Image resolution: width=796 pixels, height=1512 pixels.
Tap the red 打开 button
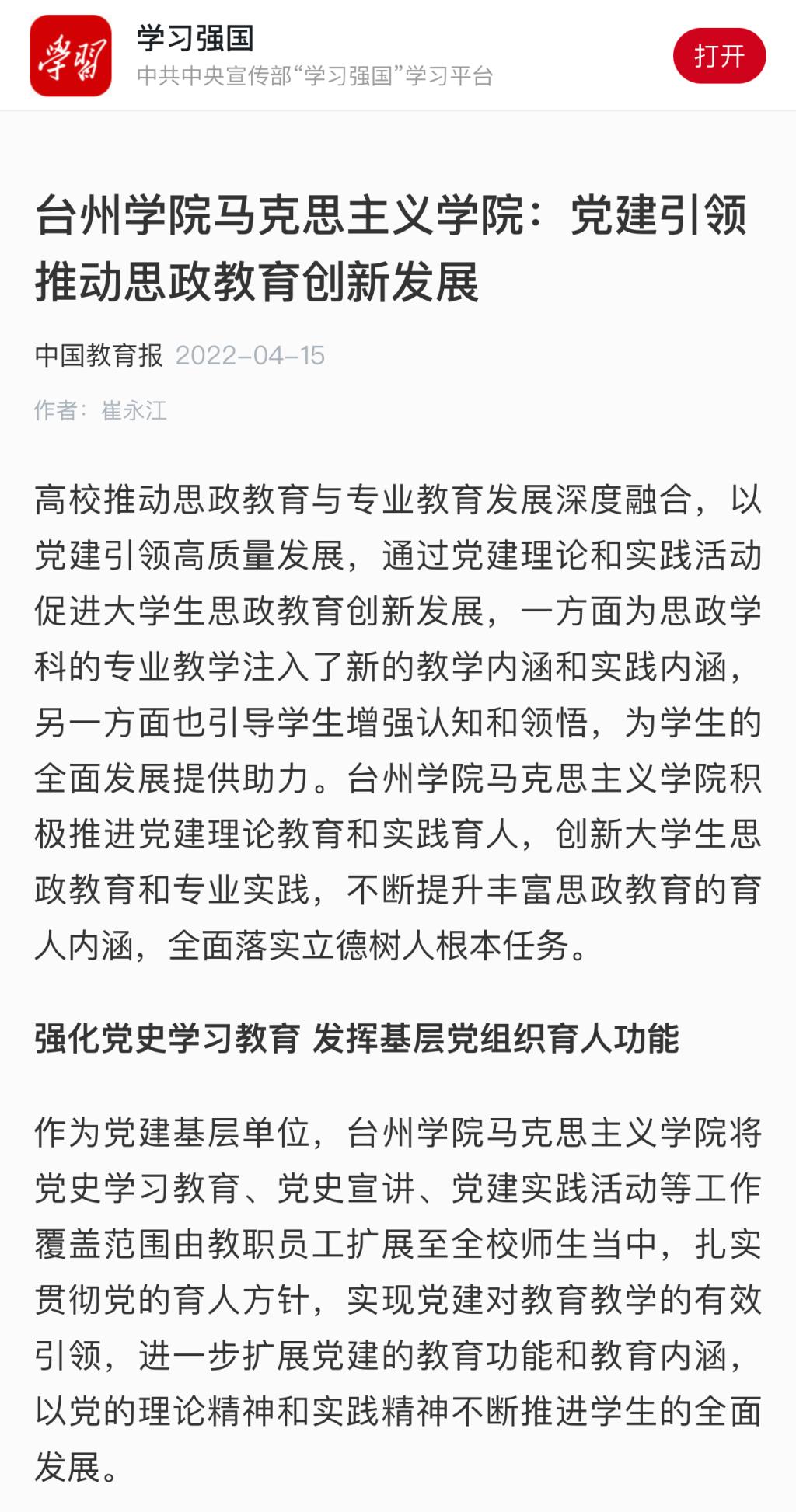coord(719,56)
